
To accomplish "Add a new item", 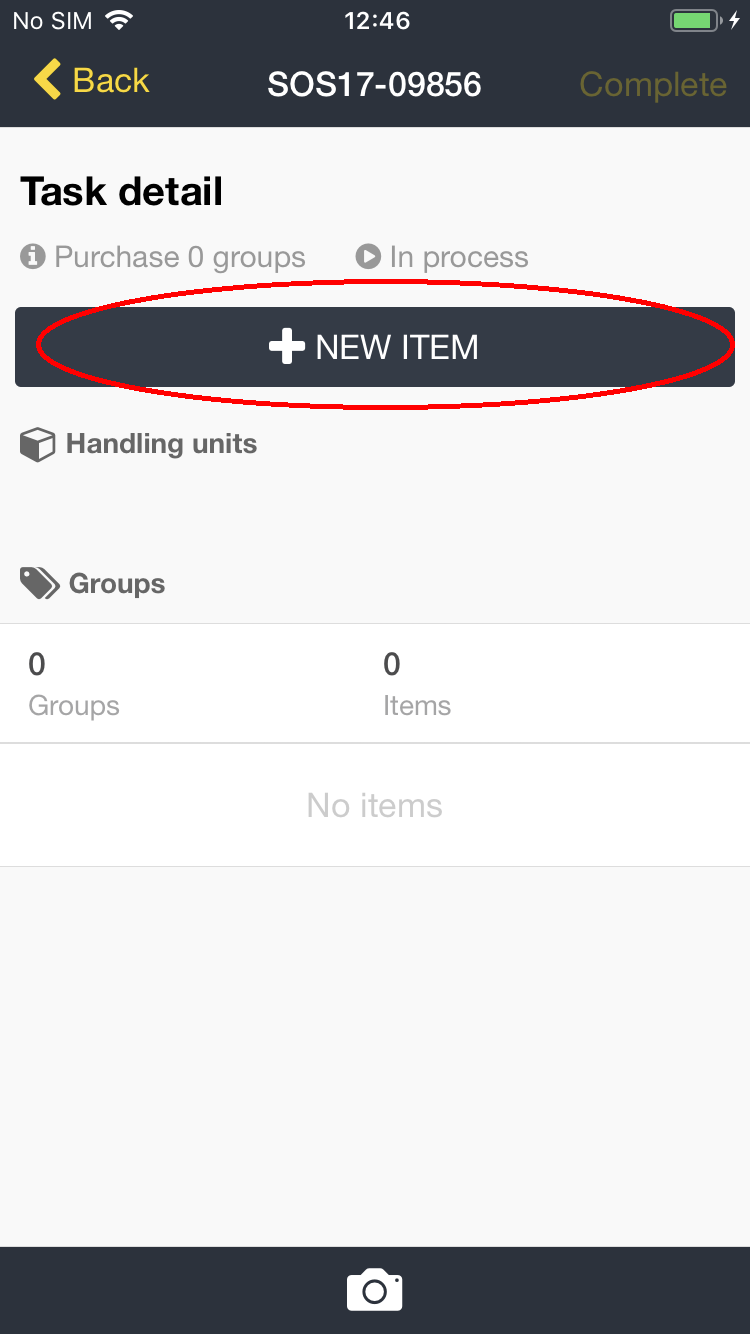I will coord(375,347).
